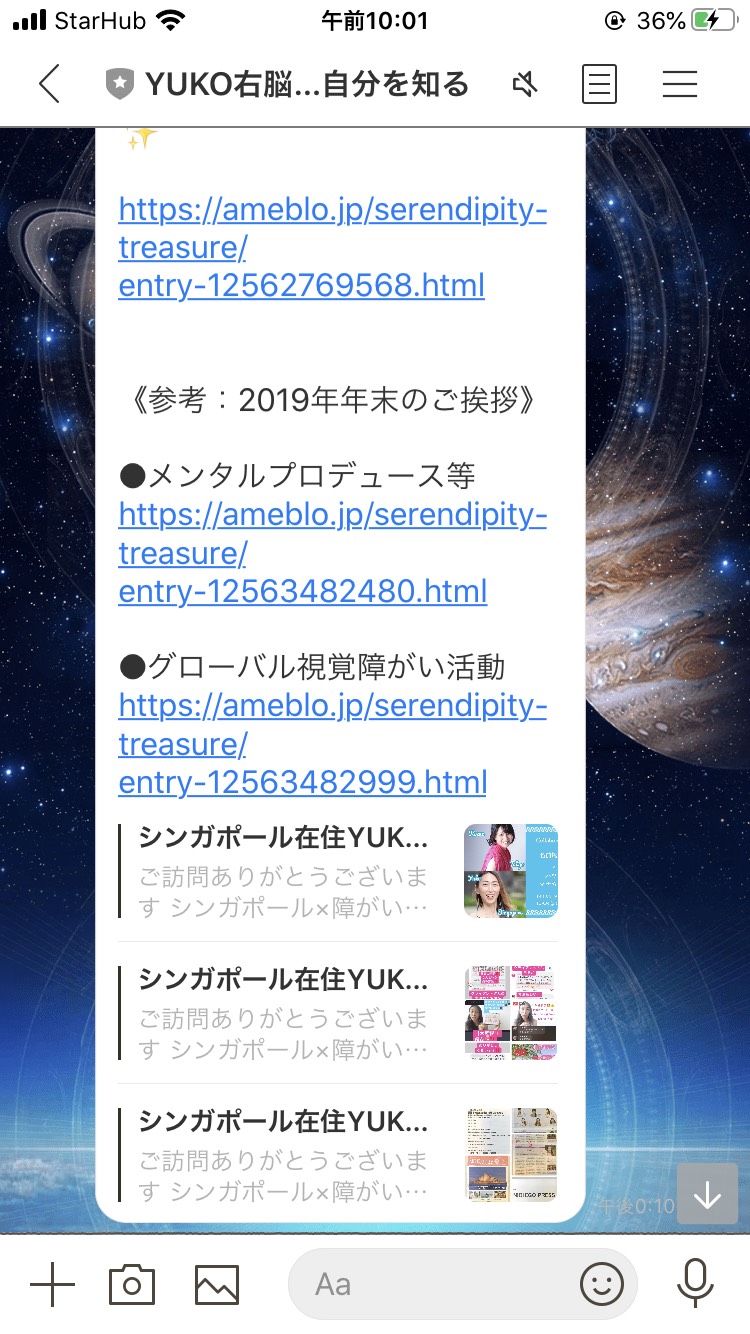Screen dimensions: 750x1334
Task: Open the emoji and sticker picker
Action: click(602, 1284)
